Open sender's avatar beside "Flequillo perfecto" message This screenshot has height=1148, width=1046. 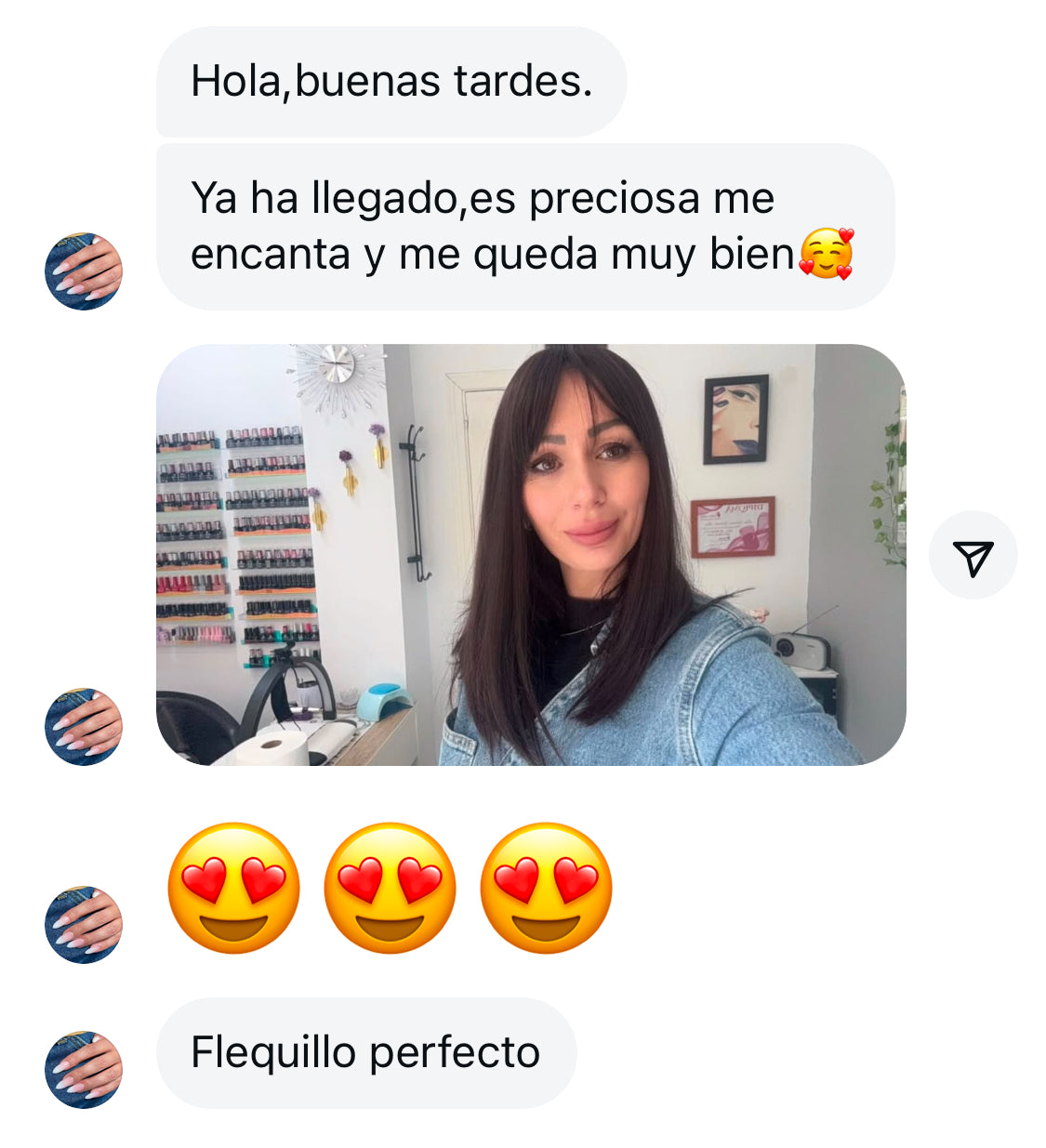(x=84, y=1069)
